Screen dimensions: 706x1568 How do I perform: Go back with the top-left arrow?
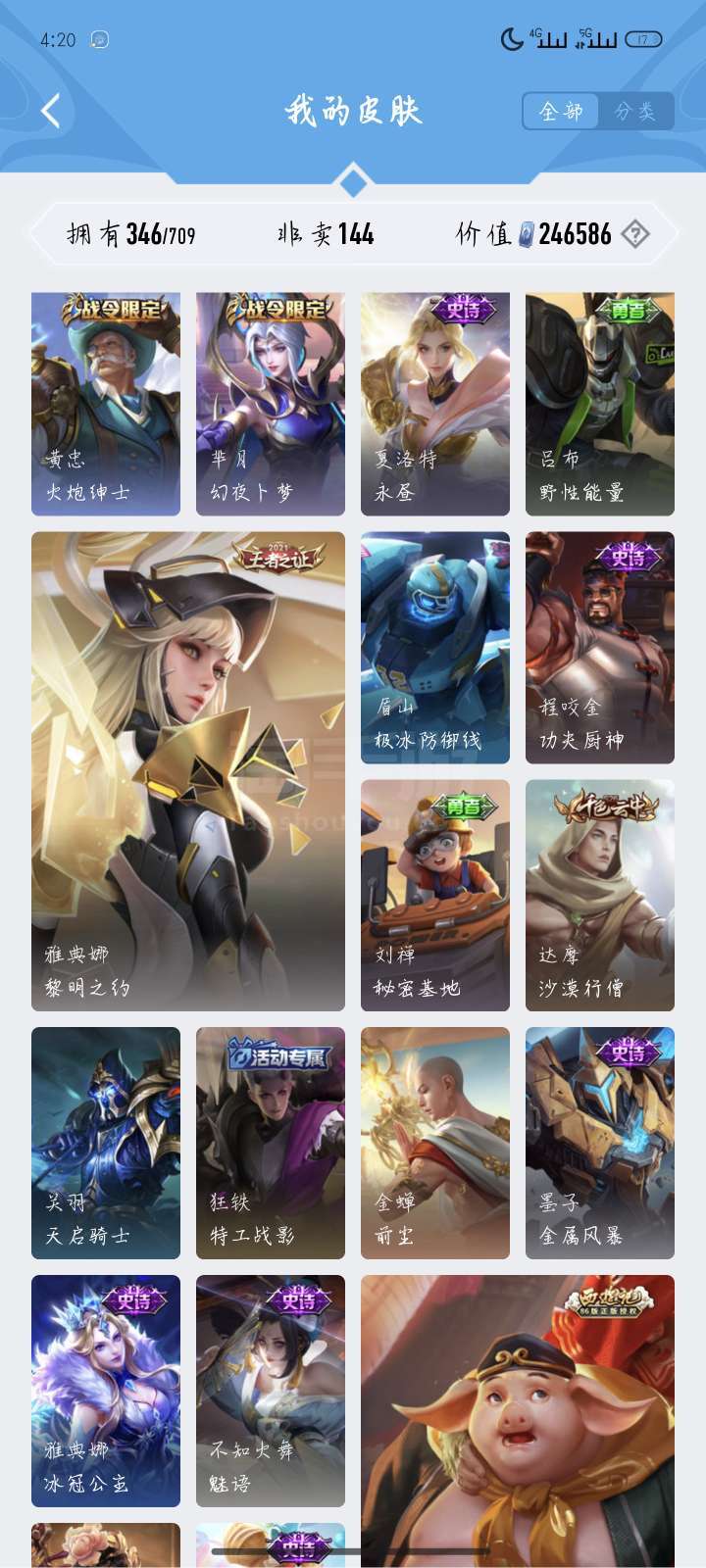52,111
